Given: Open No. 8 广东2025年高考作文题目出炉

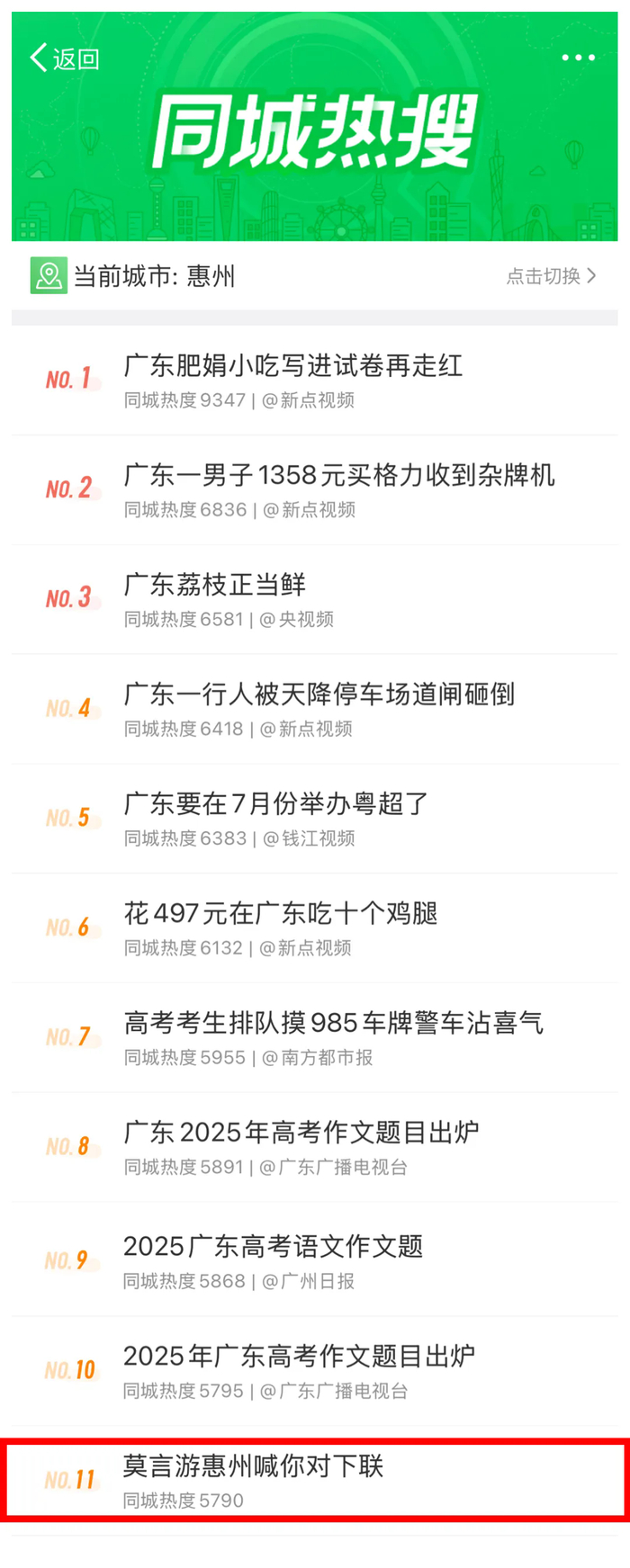Looking at the screenshot, I should tap(301, 1133).
